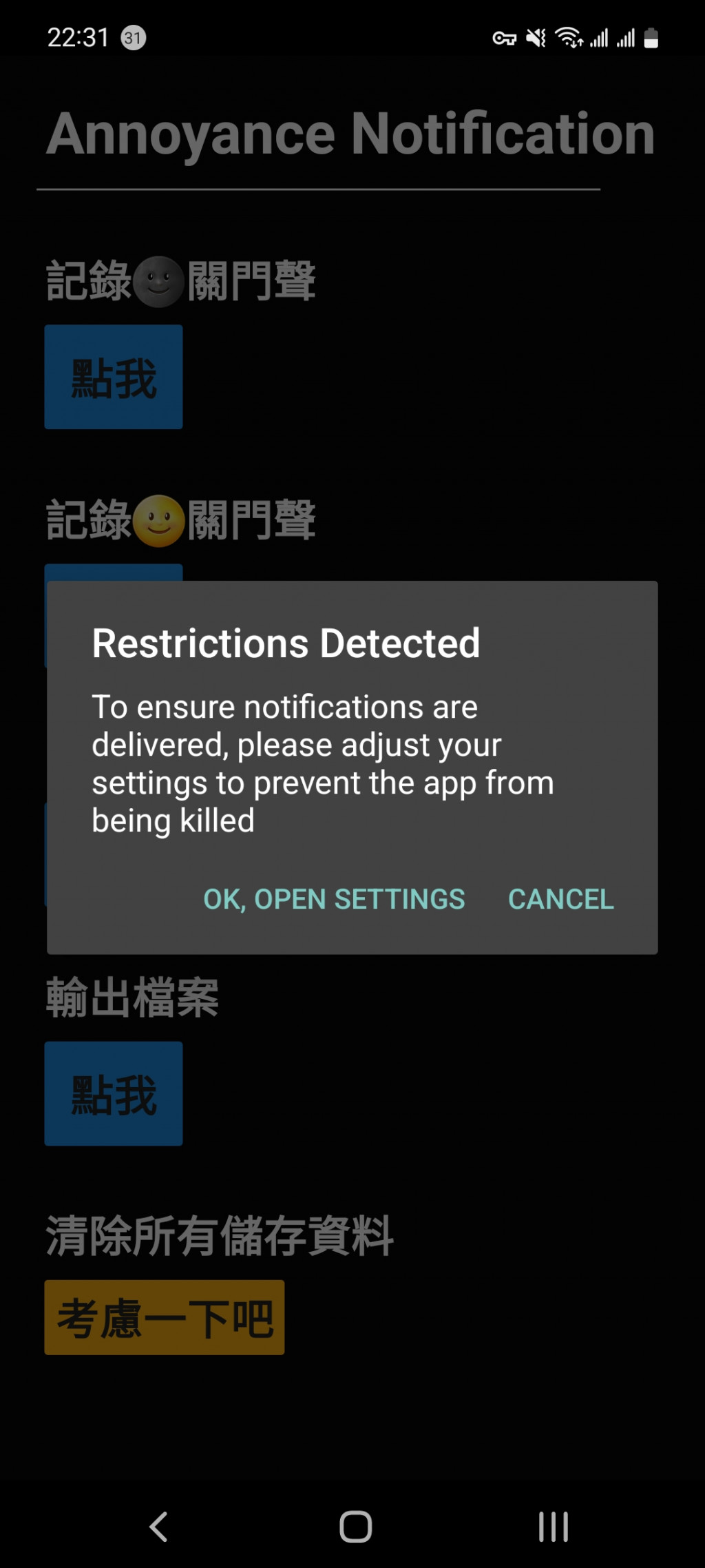The image size is (705, 1568).
Task: Confirm with OK, OPEN SETTINGS
Action: 334,899
